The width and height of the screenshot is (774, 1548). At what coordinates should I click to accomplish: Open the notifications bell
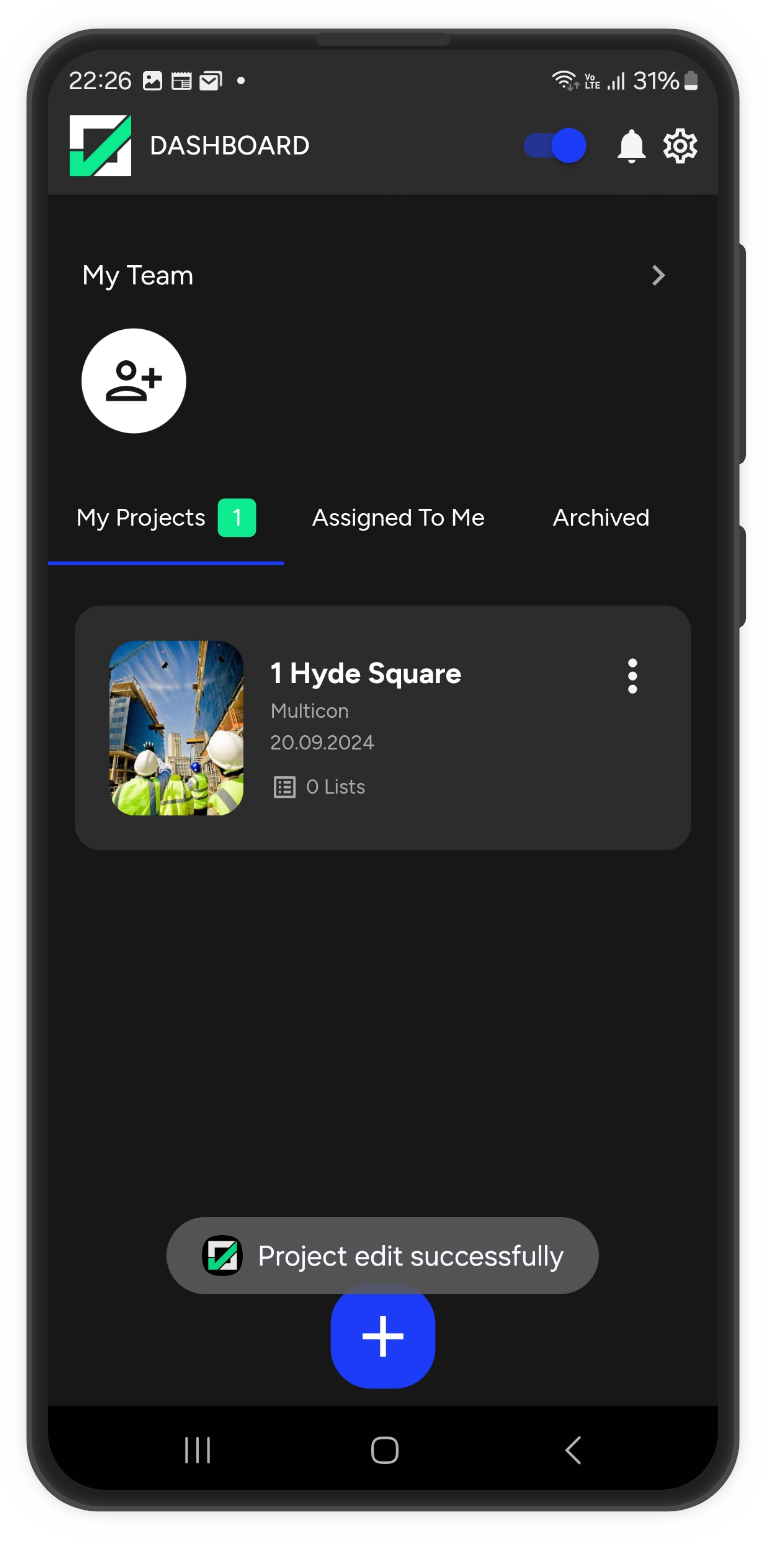631,146
